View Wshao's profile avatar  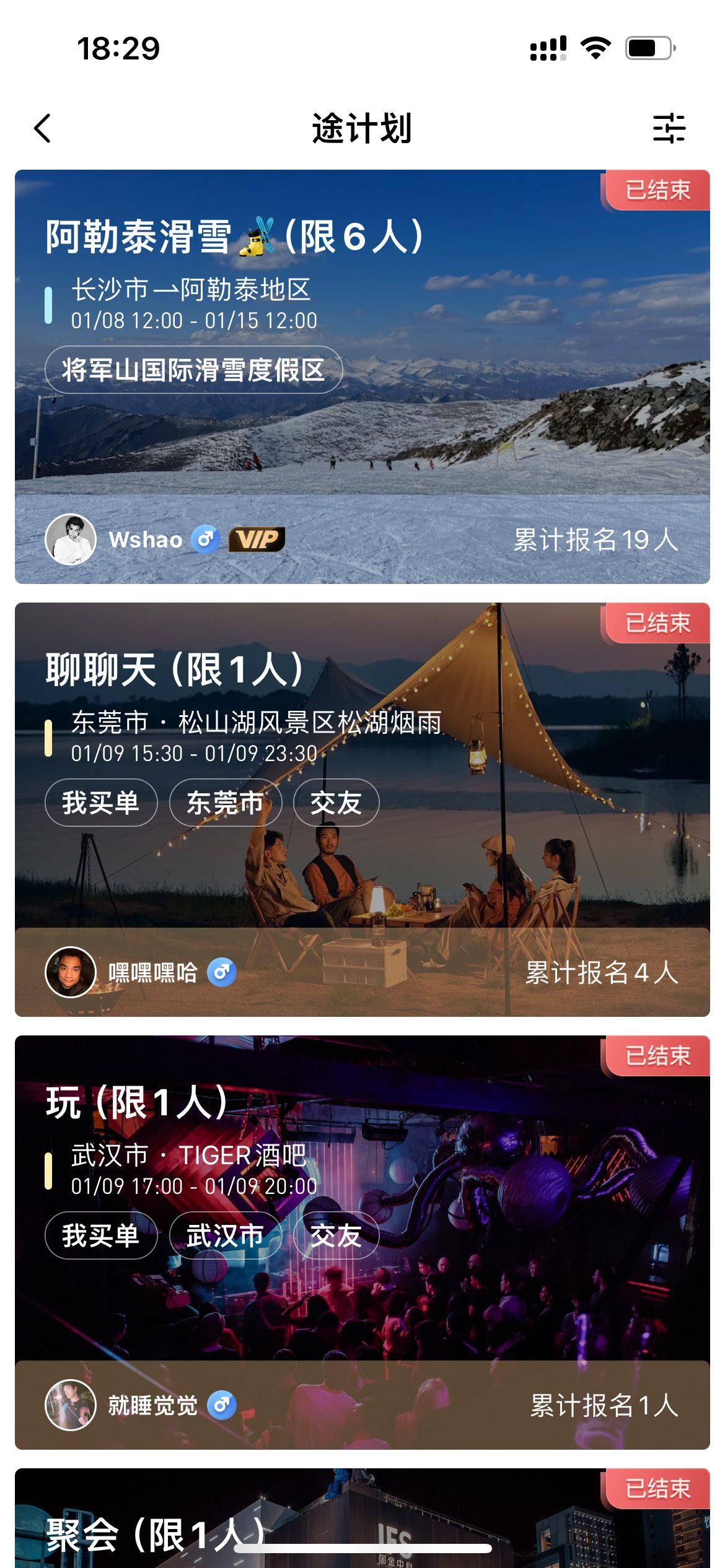(x=71, y=539)
